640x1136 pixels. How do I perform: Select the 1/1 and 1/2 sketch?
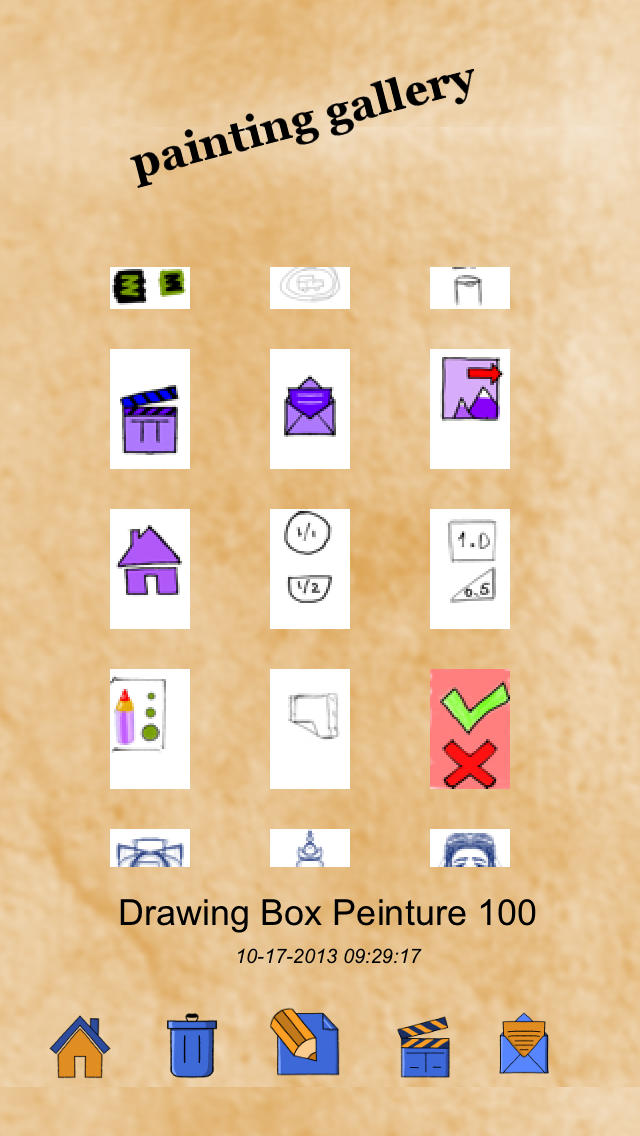pos(310,569)
